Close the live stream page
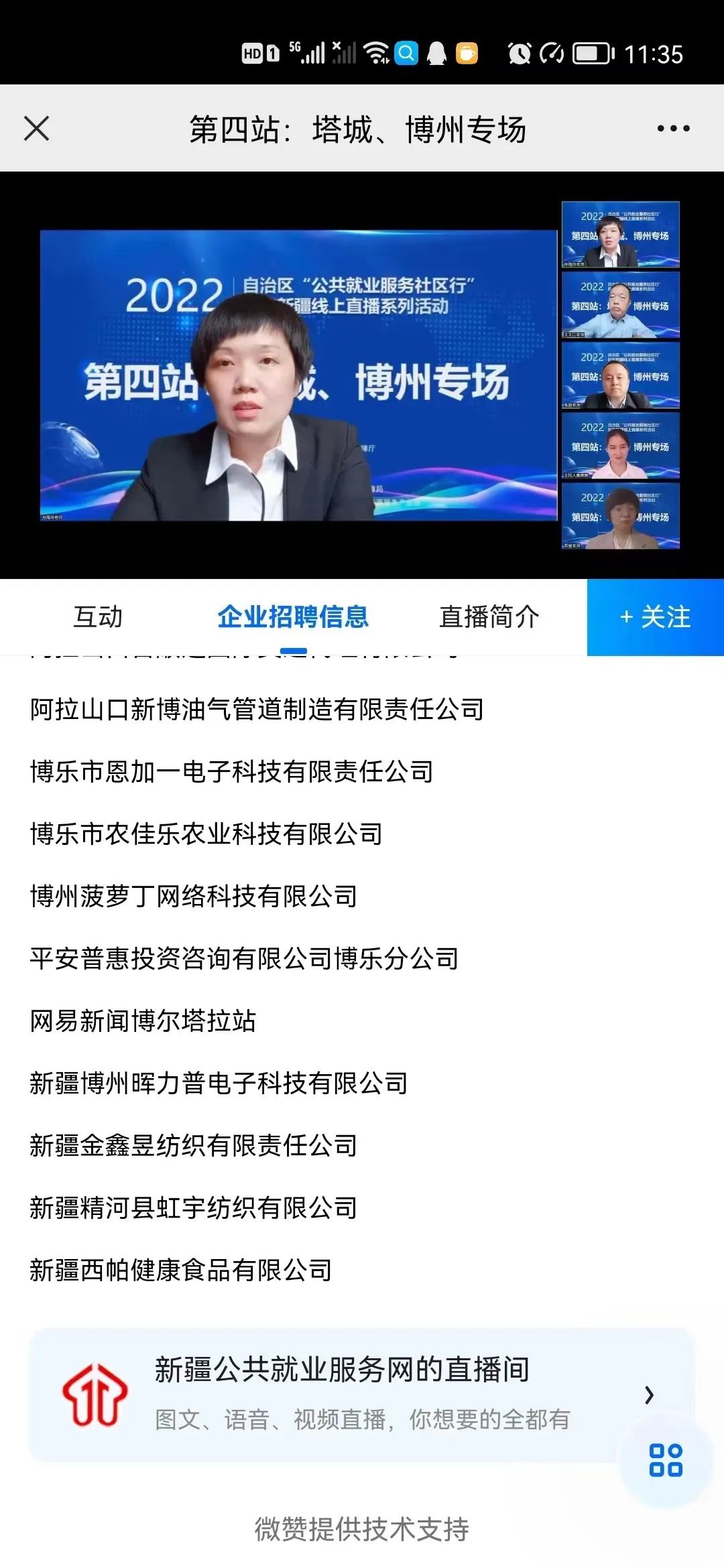 37,129
